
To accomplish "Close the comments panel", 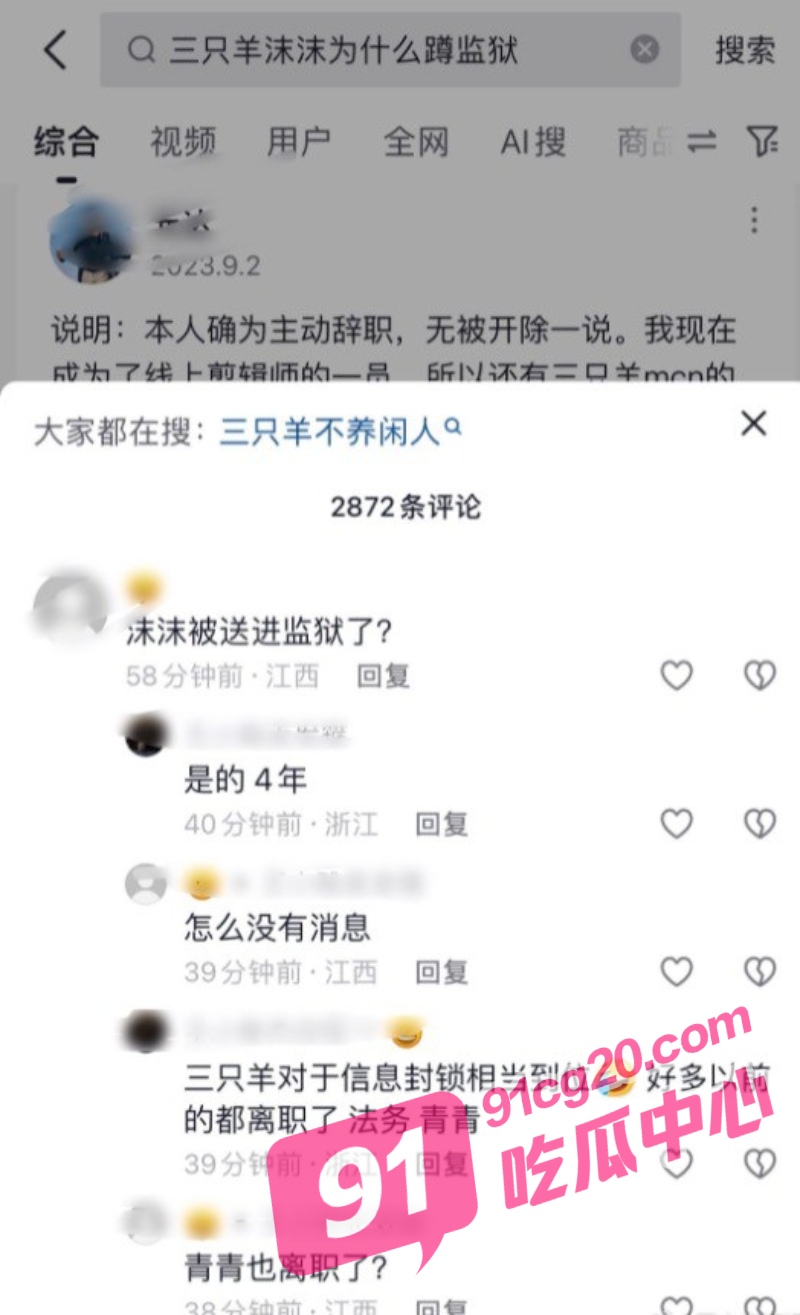I will pyautogui.click(x=754, y=424).
